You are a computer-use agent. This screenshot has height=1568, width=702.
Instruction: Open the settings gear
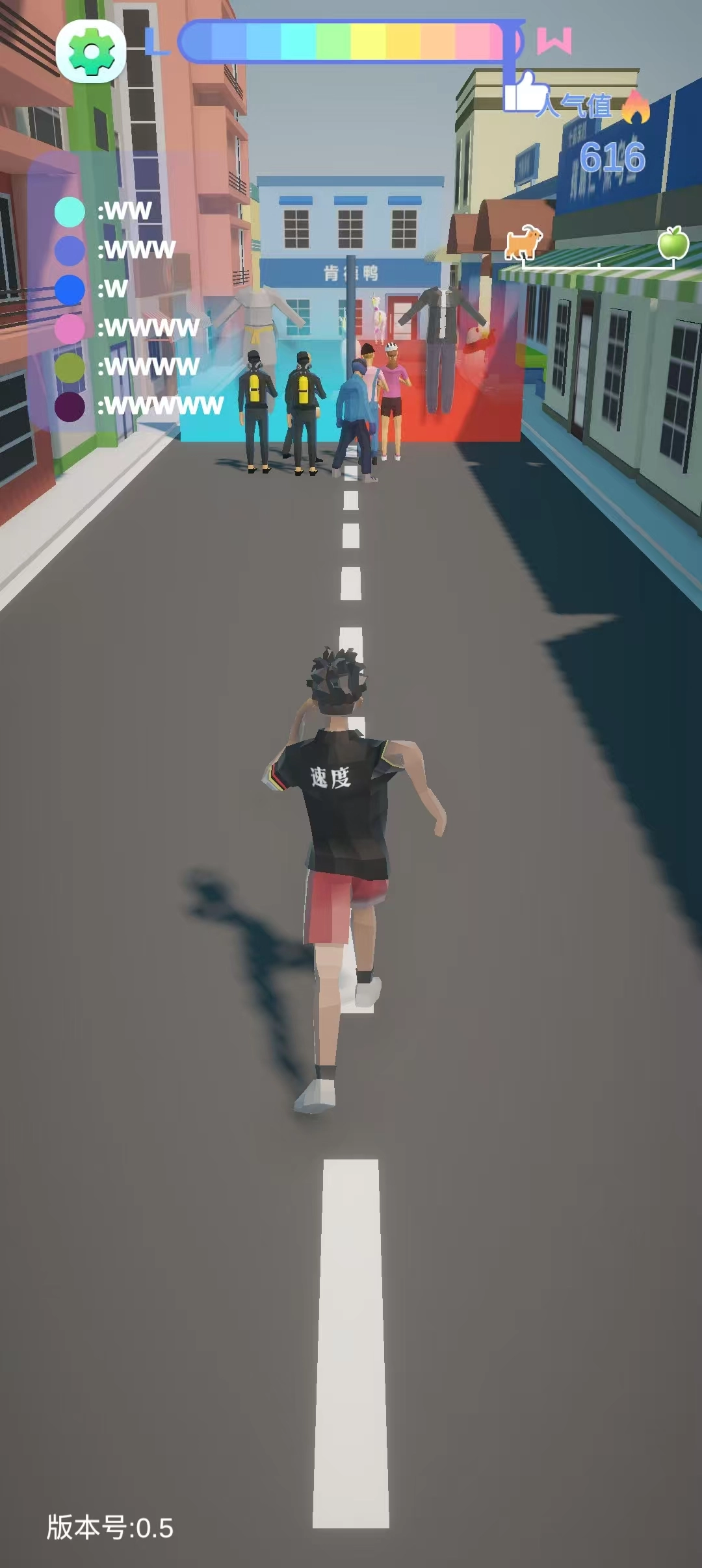pyautogui.click(x=91, y=51)
